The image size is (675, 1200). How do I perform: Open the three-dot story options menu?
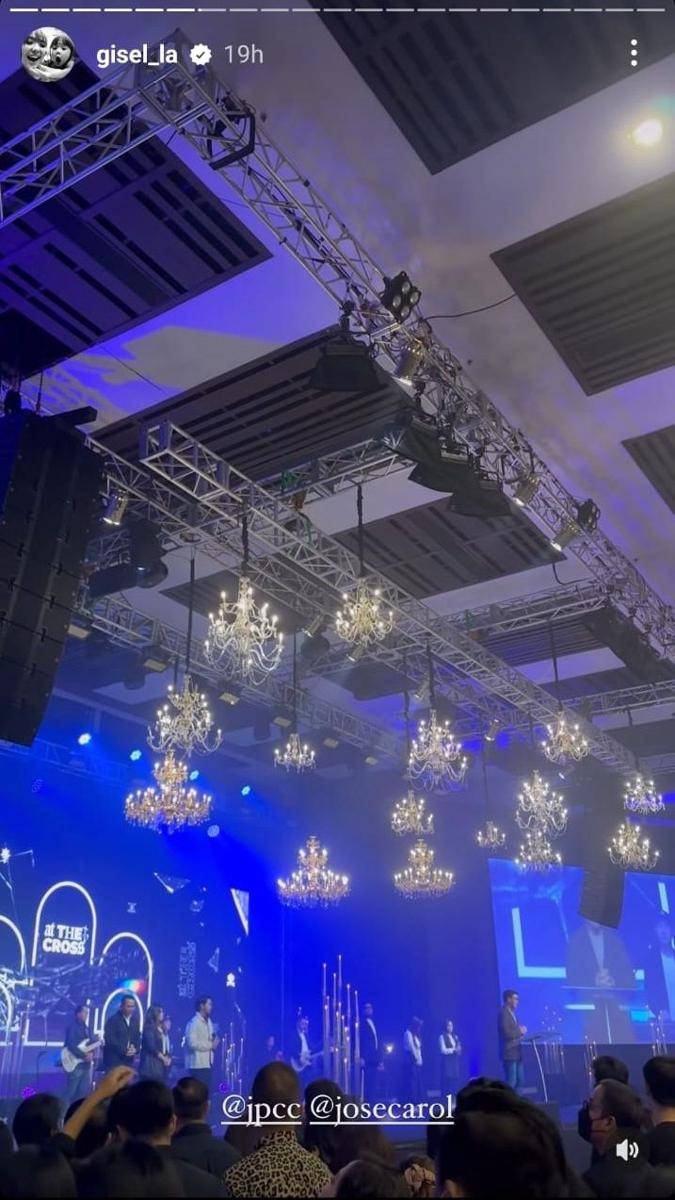tap(634, 53)
